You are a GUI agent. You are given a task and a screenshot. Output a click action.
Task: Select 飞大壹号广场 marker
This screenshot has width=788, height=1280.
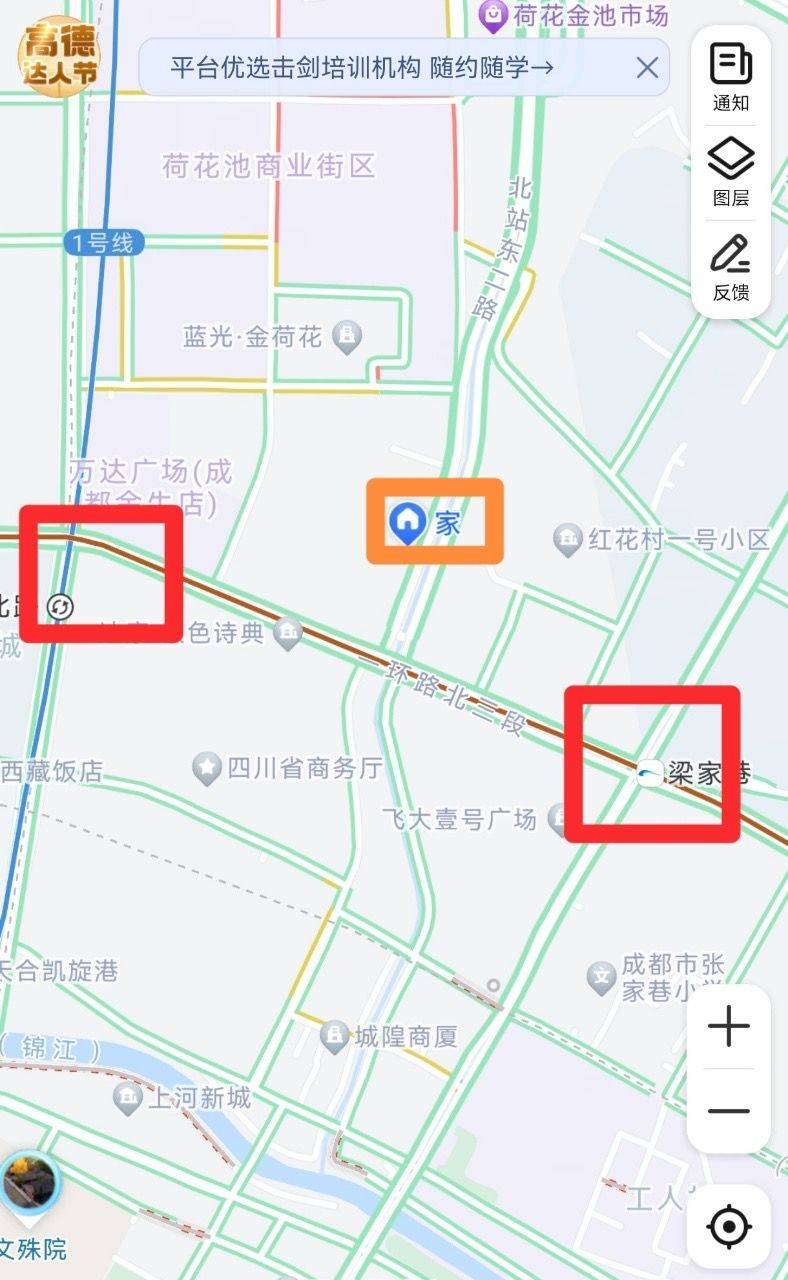[556, 820]
